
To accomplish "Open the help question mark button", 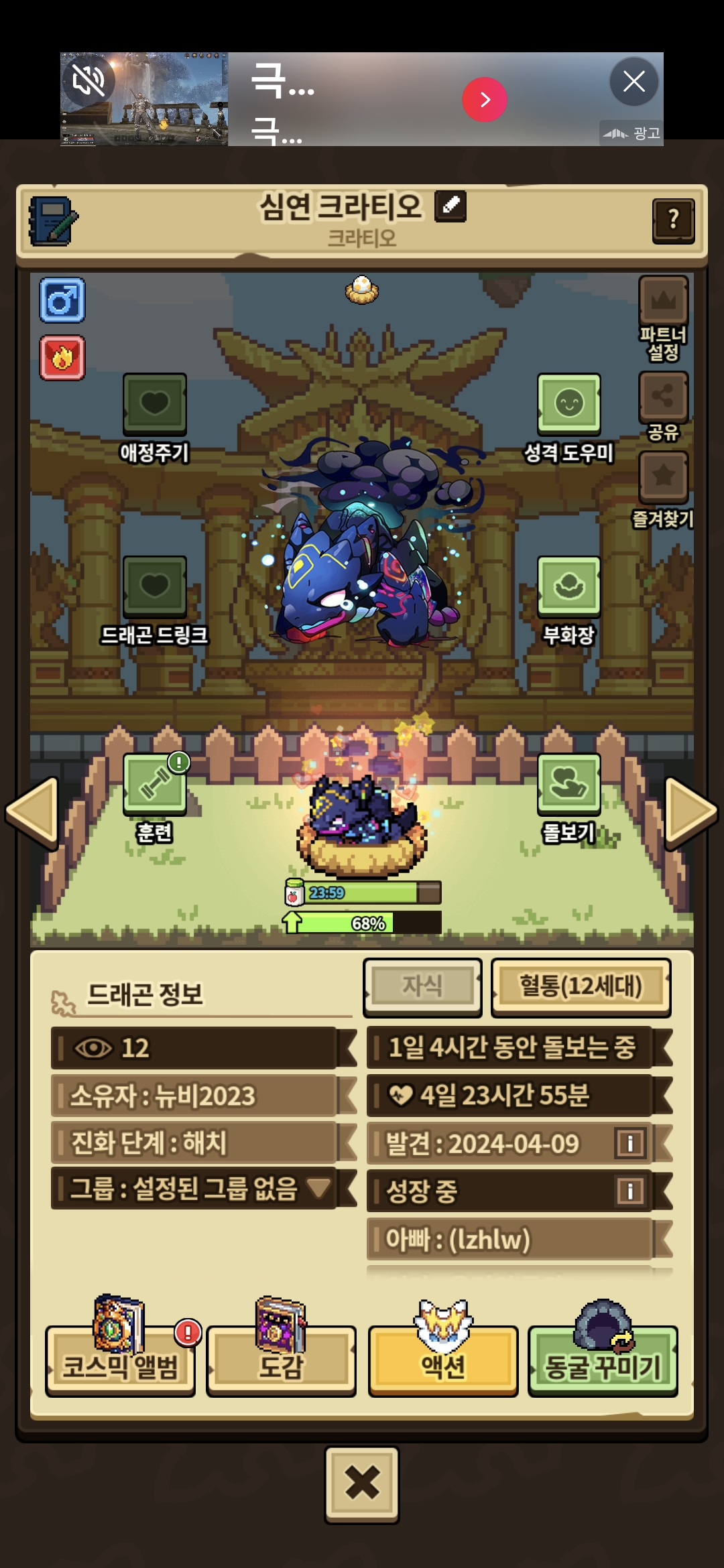I will pyautogui.click(x=673, y=220).
